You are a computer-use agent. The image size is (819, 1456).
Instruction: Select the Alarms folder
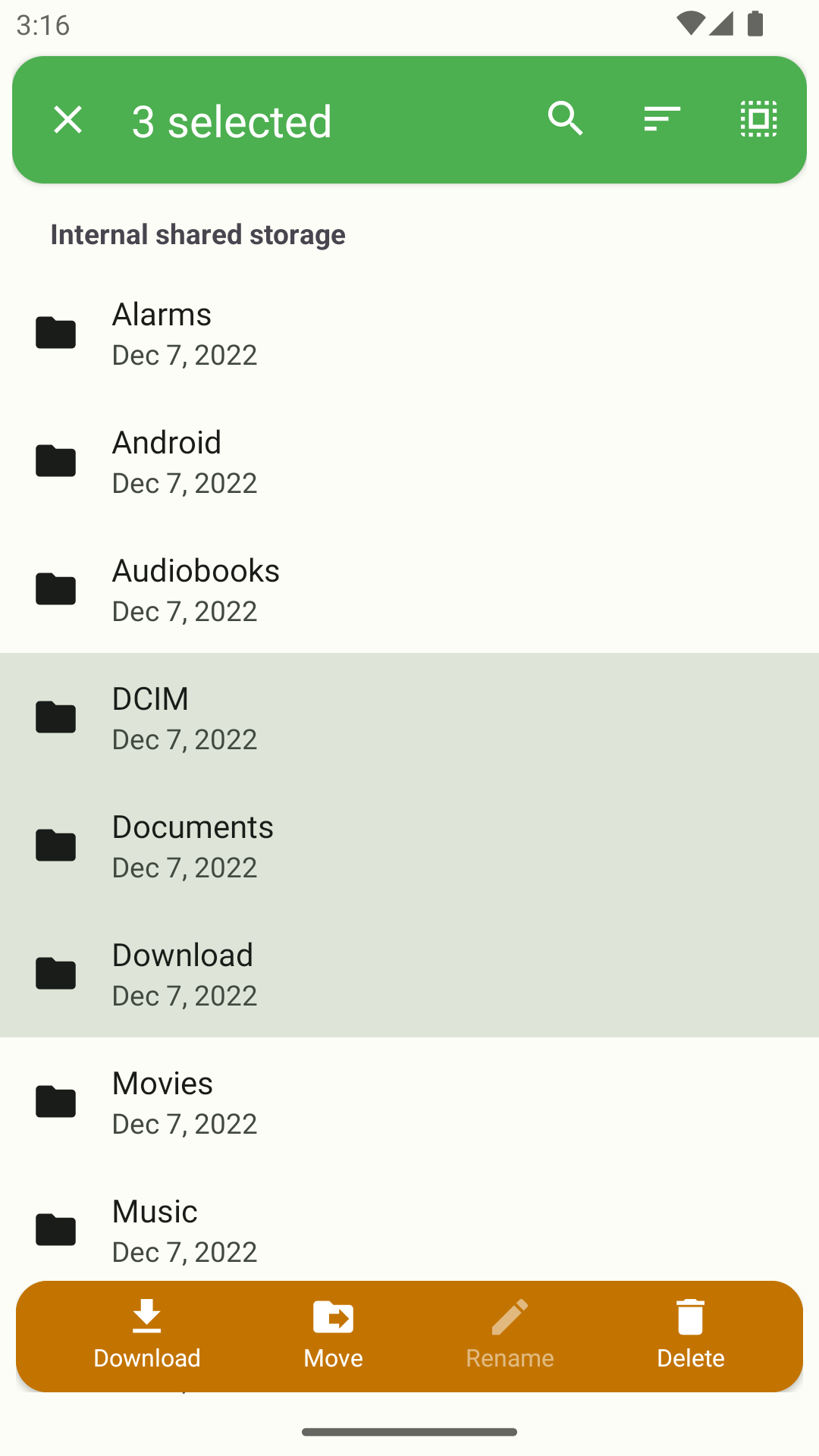pyautogui.click(x=409, y=333)
